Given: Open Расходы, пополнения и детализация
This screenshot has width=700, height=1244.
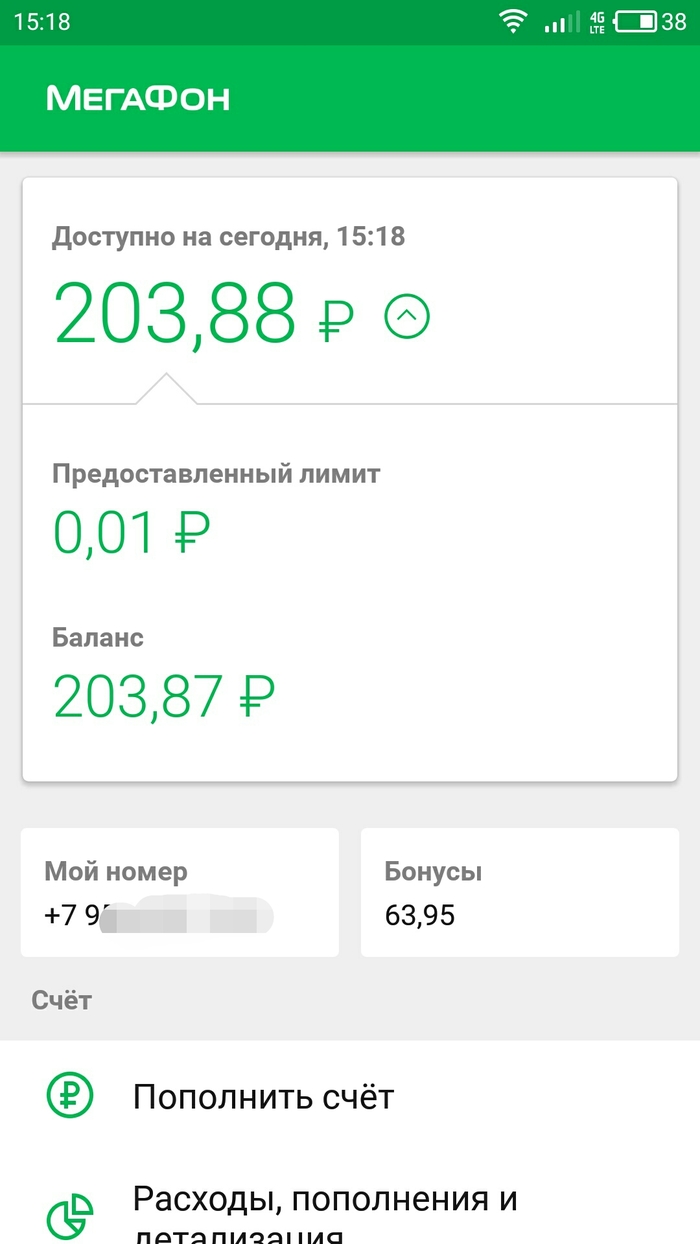Looking at the screenshot, I should click(x=326, y=1212).
